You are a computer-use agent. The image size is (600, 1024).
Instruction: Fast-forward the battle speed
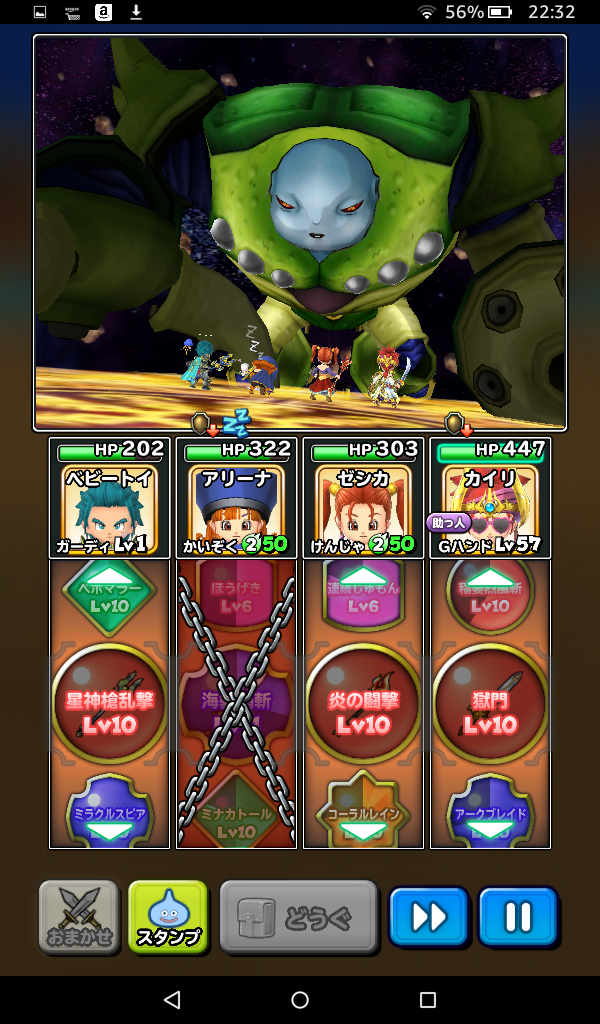[x=428, y=916]
